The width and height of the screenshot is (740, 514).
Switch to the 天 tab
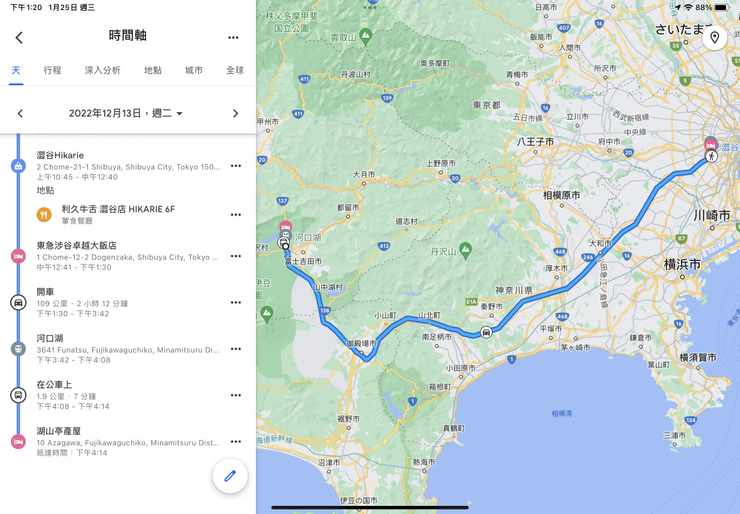[x=16, y=70]
